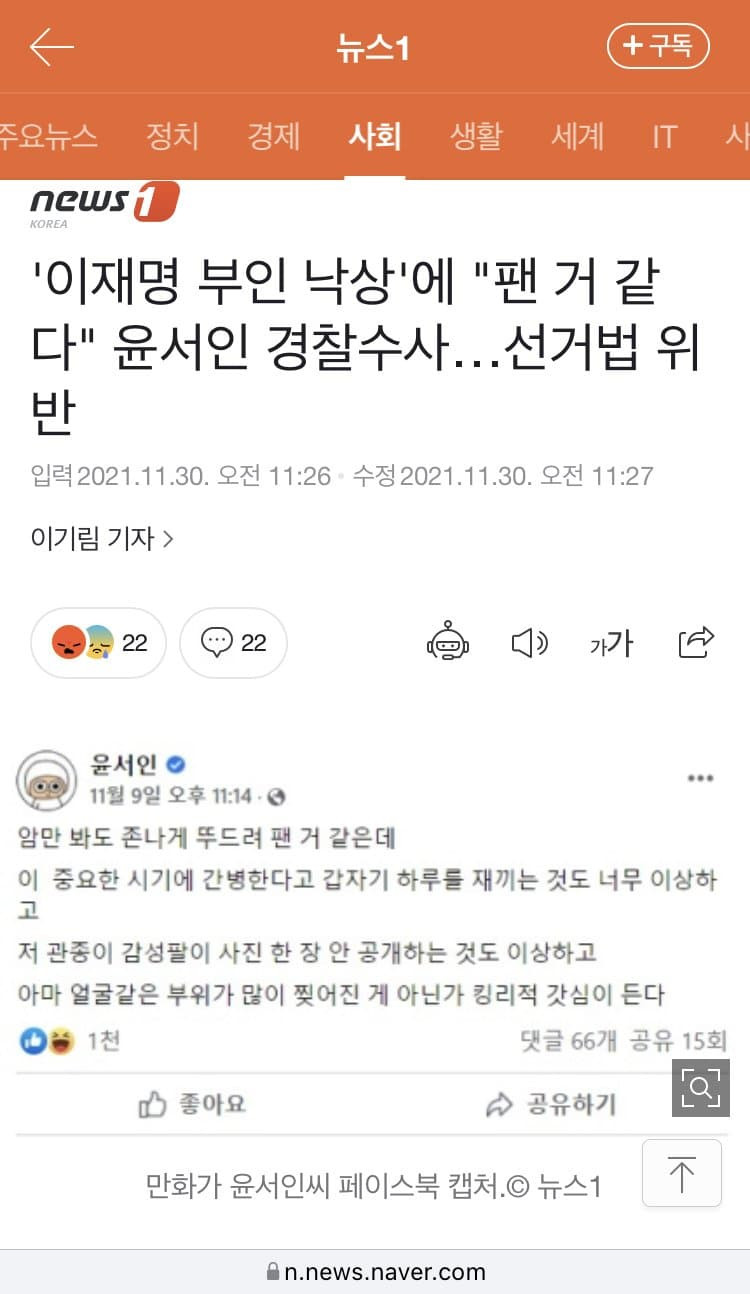Open article reactions showing 22
The width and height of the screenshot is (750, 1294).
[98, 643]
